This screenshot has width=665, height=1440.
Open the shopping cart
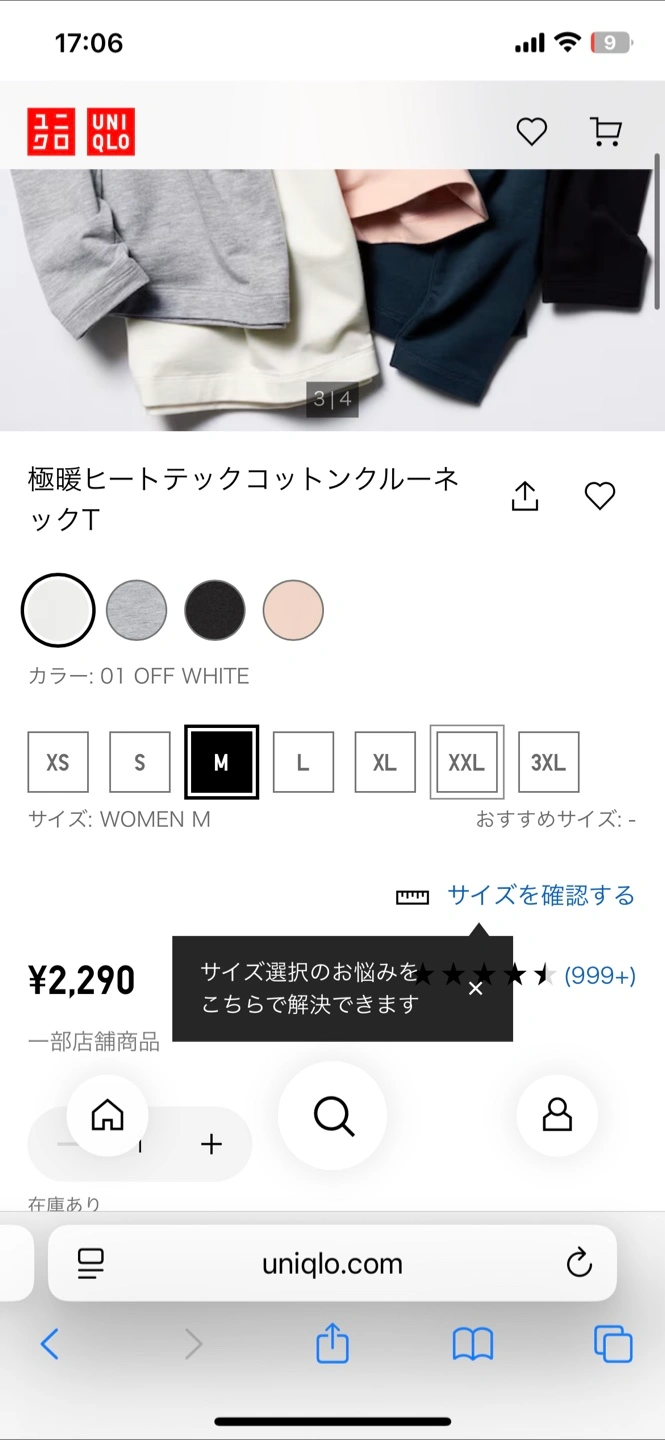(605, 131)
